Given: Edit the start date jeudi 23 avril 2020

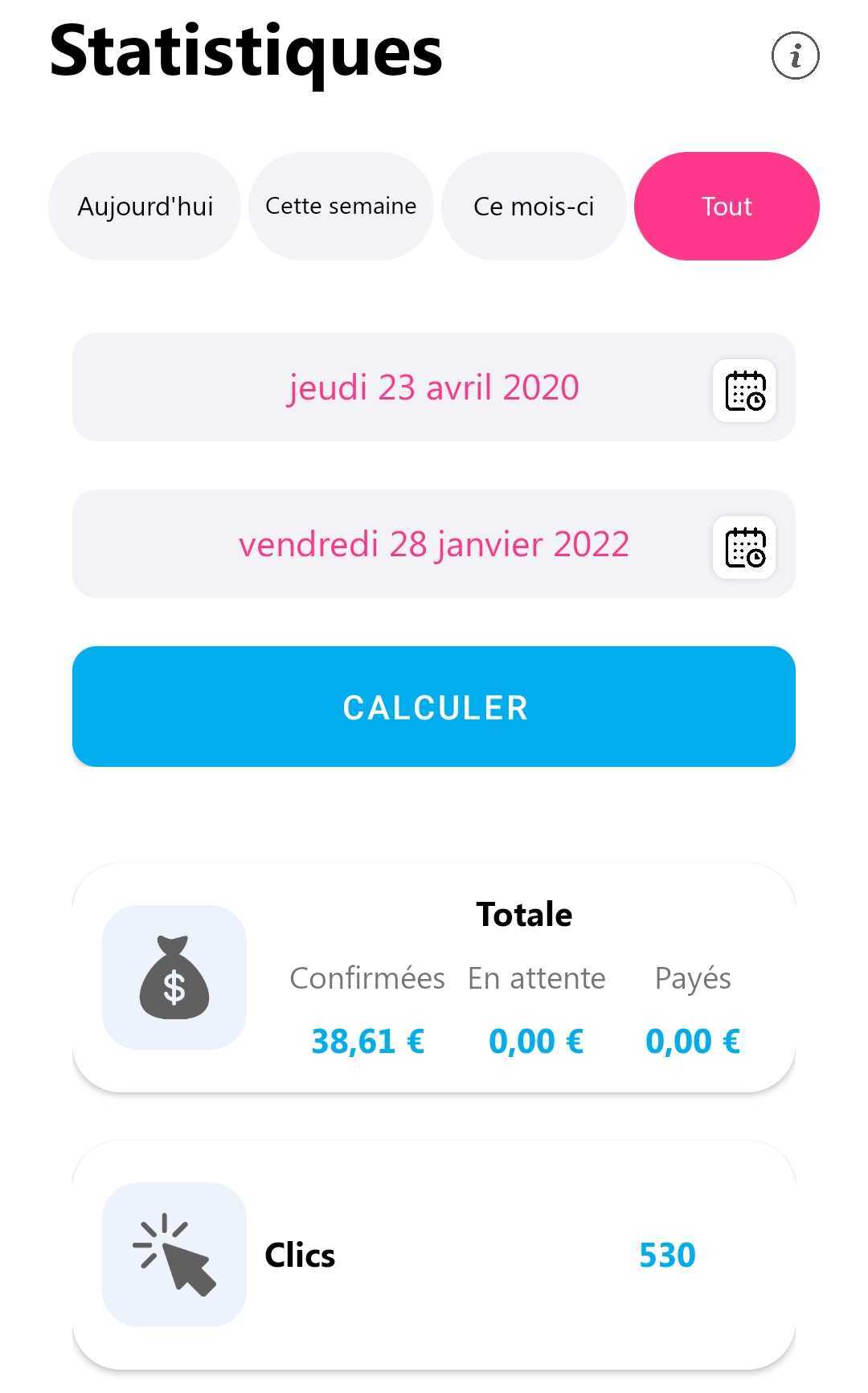Looking at the screenshot, I should pyautogui.click(x=434, y=387).
